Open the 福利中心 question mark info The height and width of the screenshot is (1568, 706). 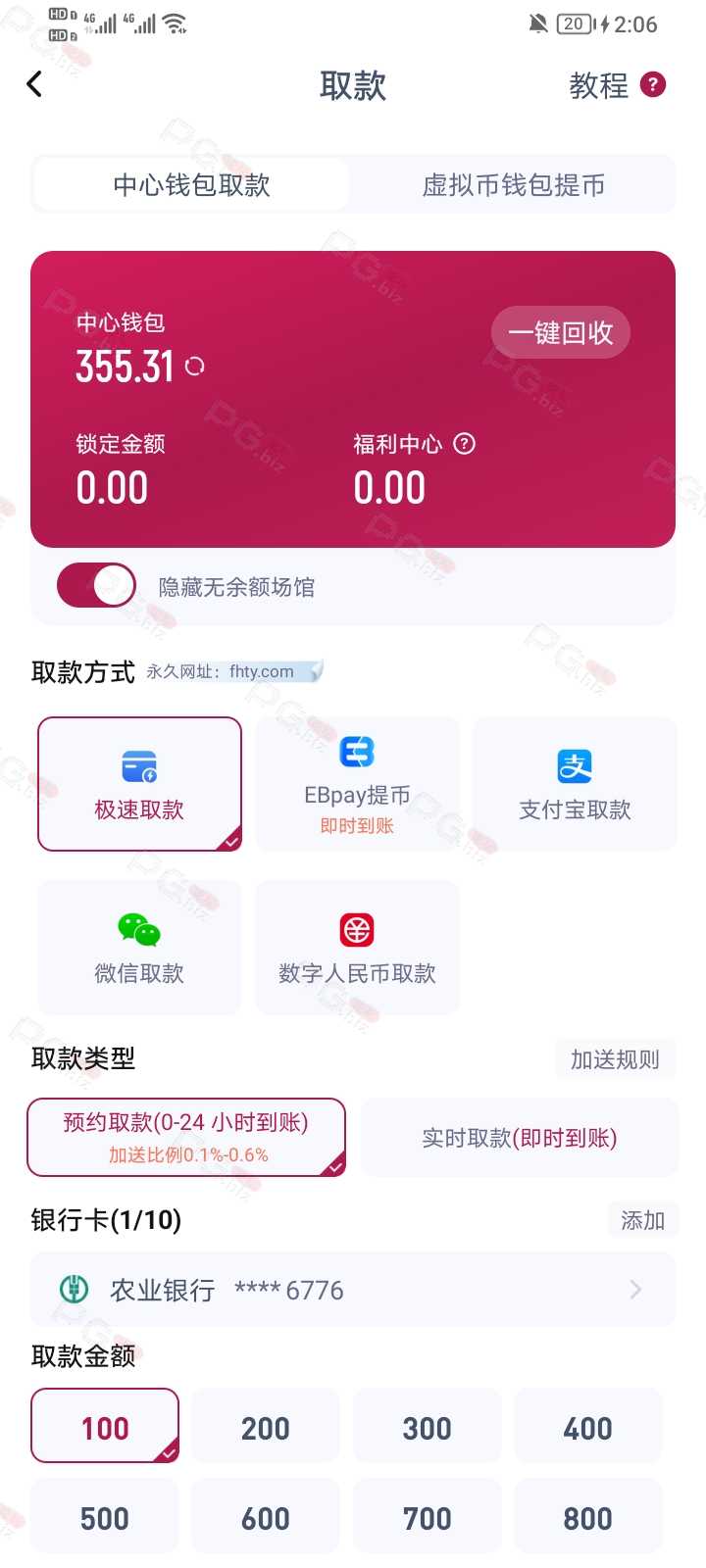click(465, 444)
